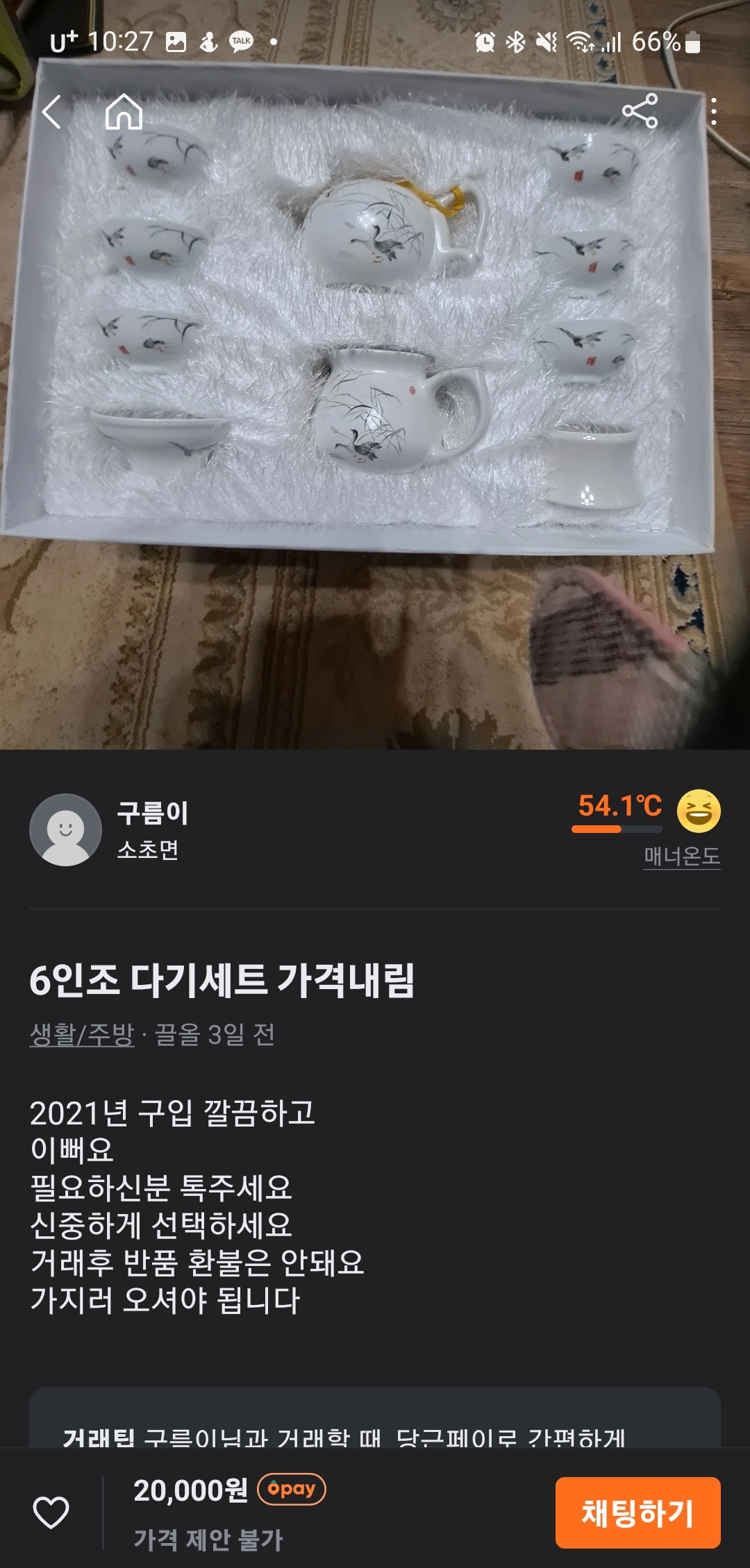The width and height of the screenshot is (750, 1568).
Task: Open the 매너온도 info link
Action: point(681,856)
